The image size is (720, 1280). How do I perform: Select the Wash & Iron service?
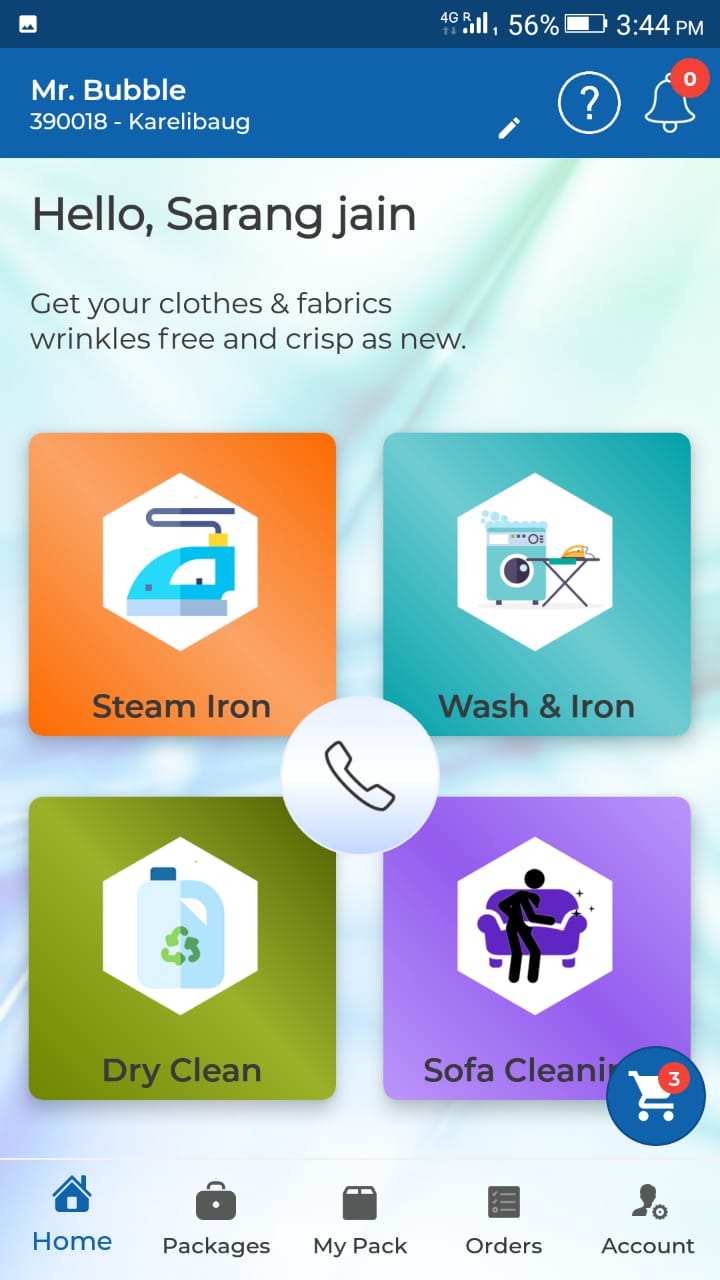(537, 584)
